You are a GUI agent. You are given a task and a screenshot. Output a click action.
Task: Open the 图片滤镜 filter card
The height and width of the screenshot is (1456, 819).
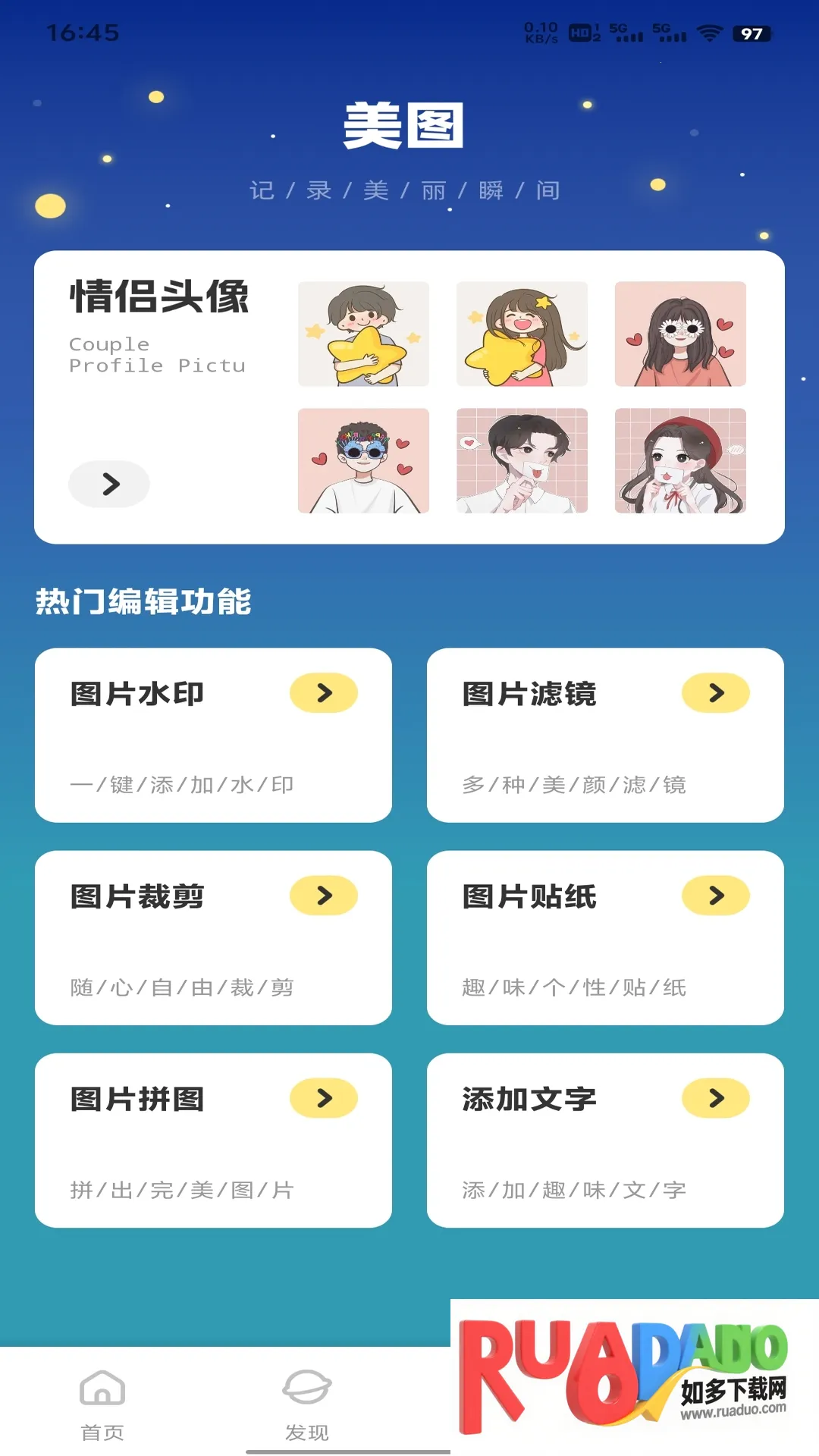[604, 734]
